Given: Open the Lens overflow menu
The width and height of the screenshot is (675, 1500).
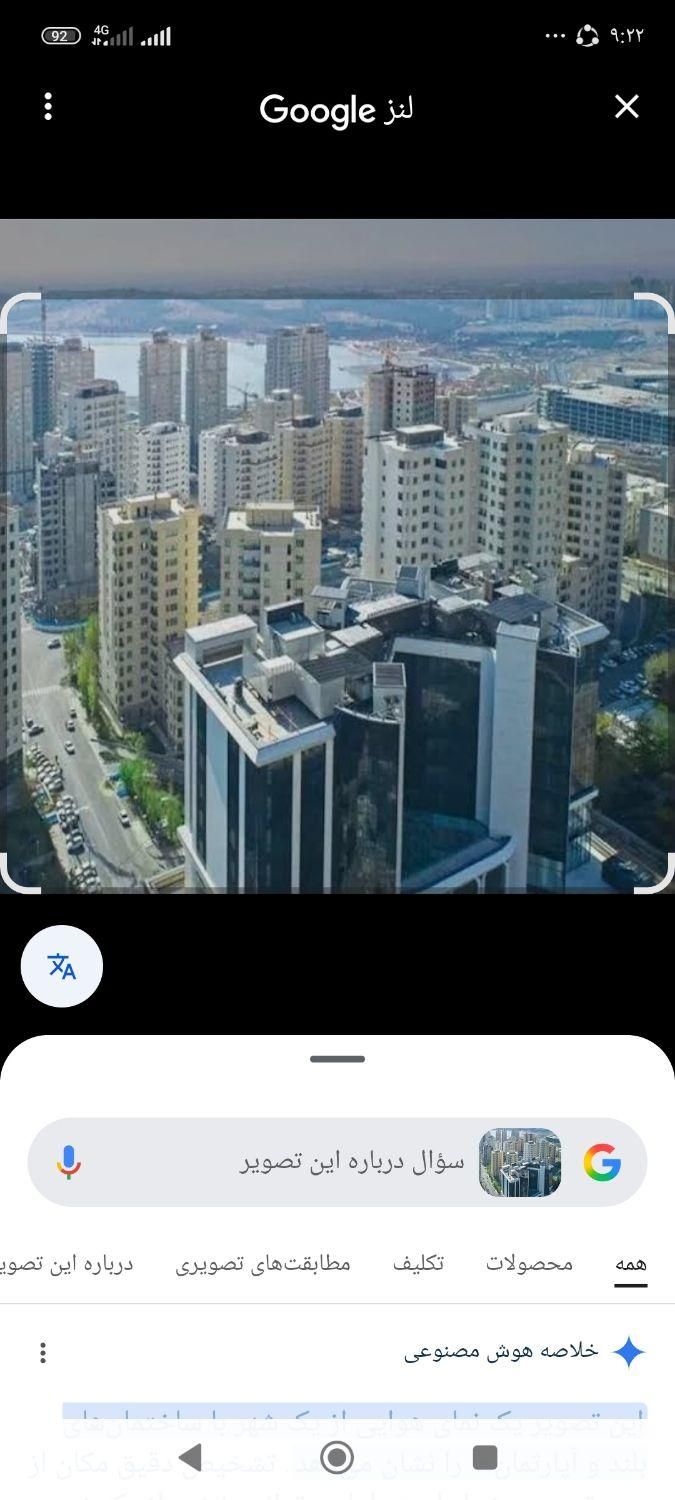Looking at the screenshot, I should coord(48,107).
